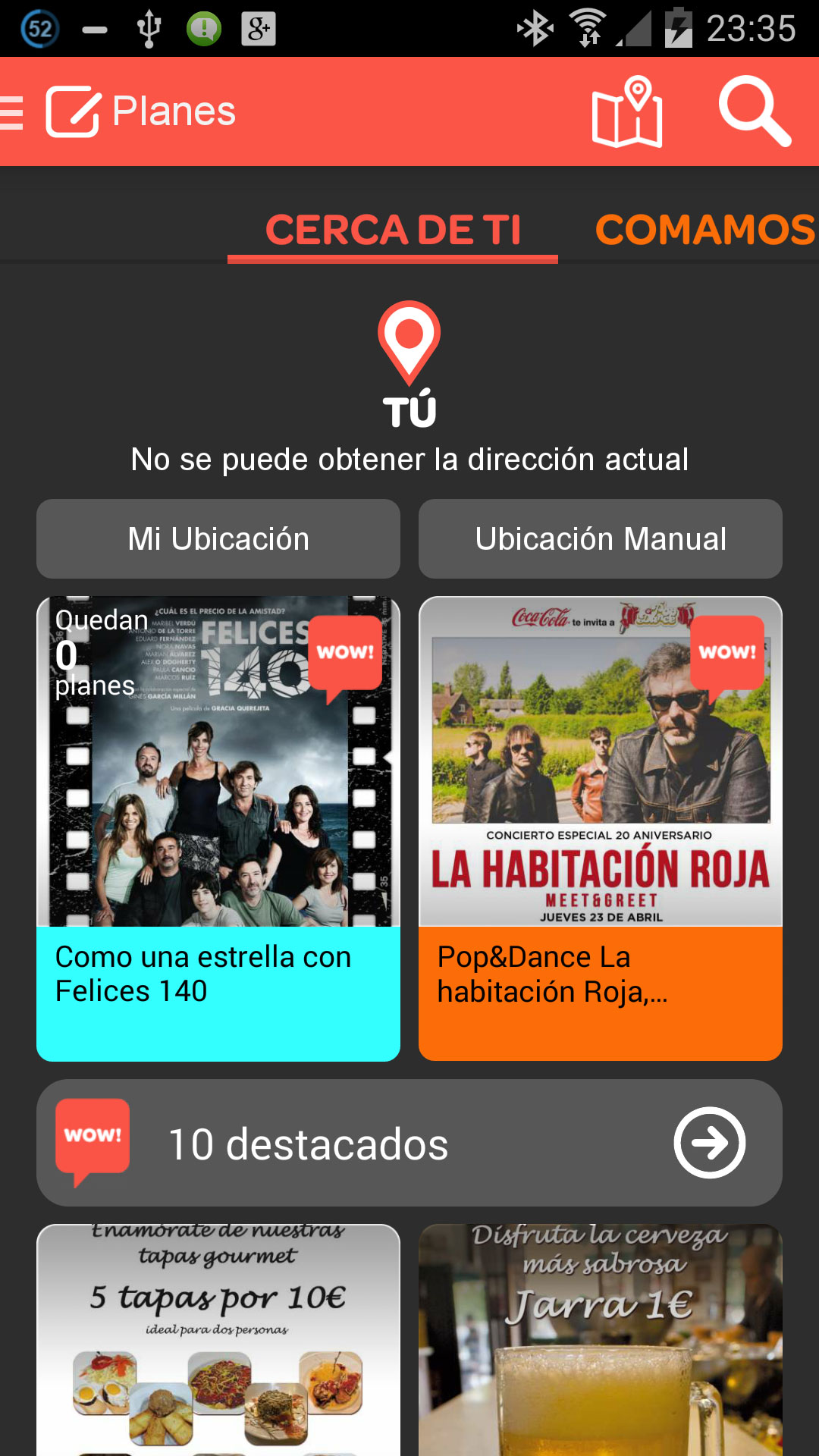The width and height of the screenshot is (819, 1456).
Task: Choose Ubicación Manual
Action: (601, 539)
